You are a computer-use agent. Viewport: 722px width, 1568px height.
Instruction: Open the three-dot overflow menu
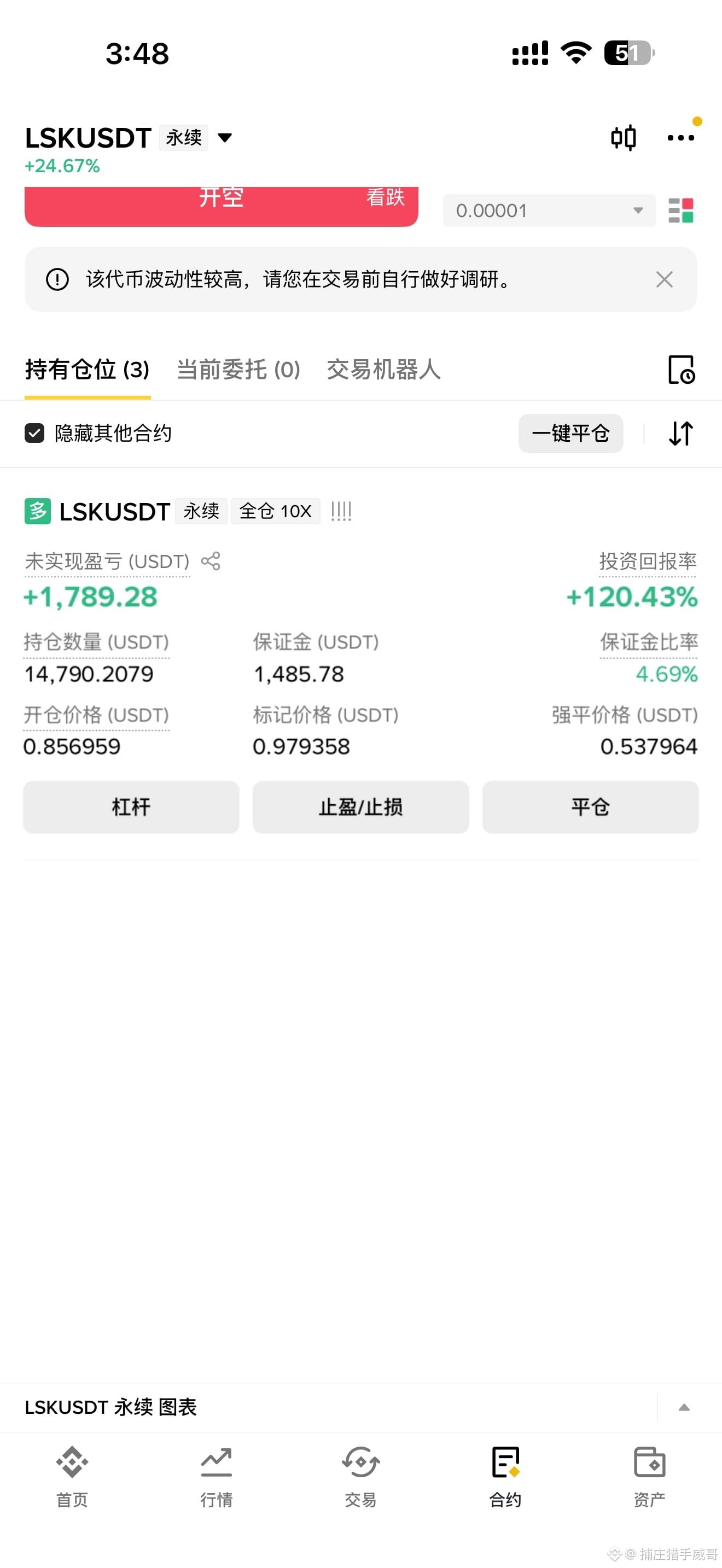pos(680,138)
